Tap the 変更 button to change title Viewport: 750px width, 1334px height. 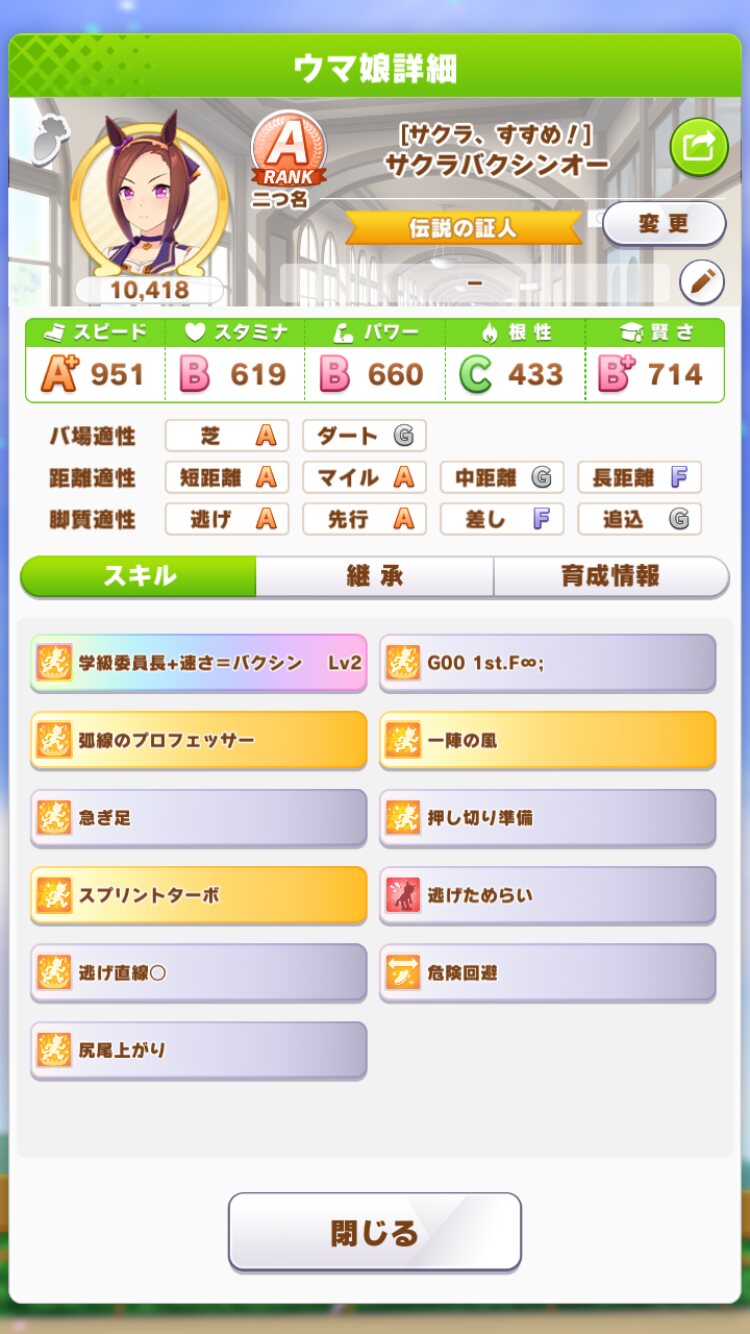(x=664, y=224)
